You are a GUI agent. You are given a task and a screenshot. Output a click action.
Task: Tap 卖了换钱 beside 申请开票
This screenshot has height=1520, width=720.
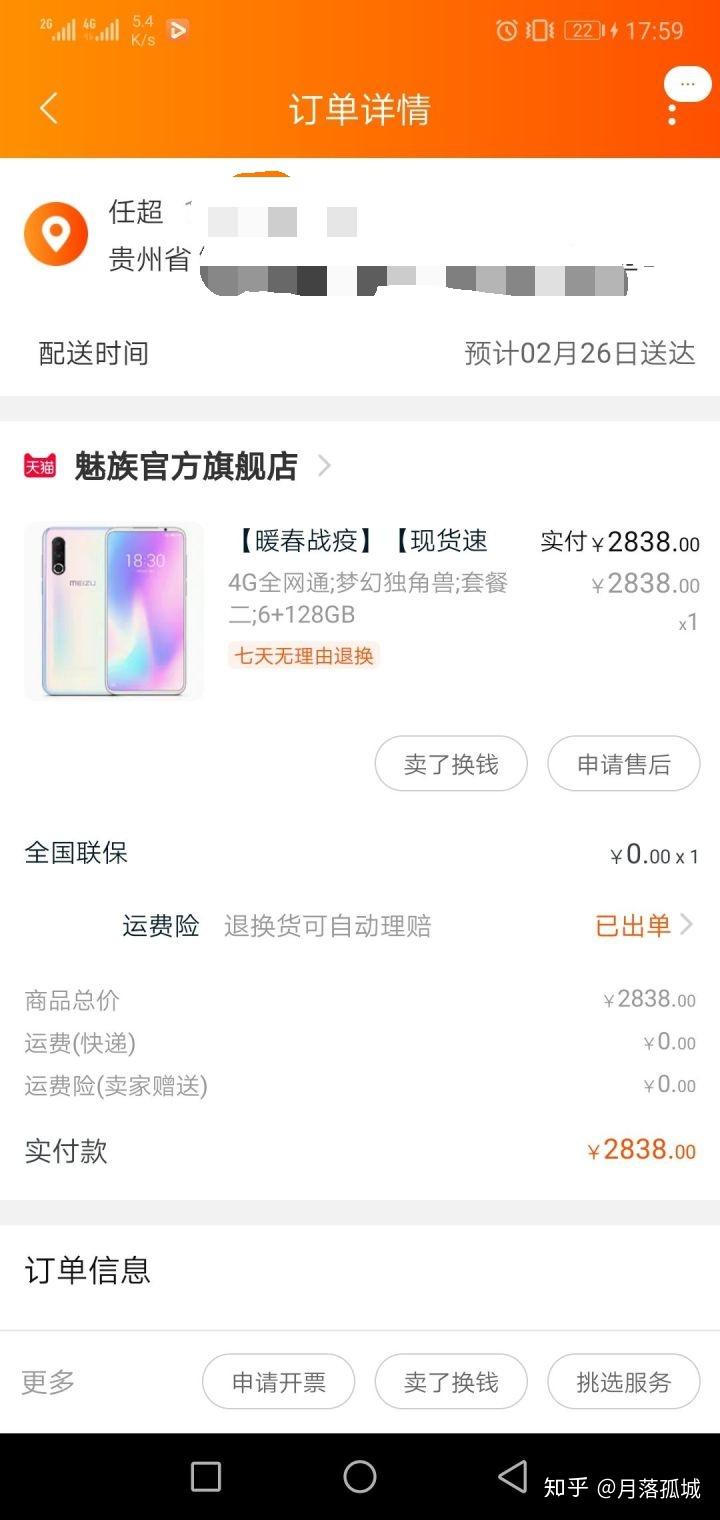pyautogui.click(x=451, y=1382)
